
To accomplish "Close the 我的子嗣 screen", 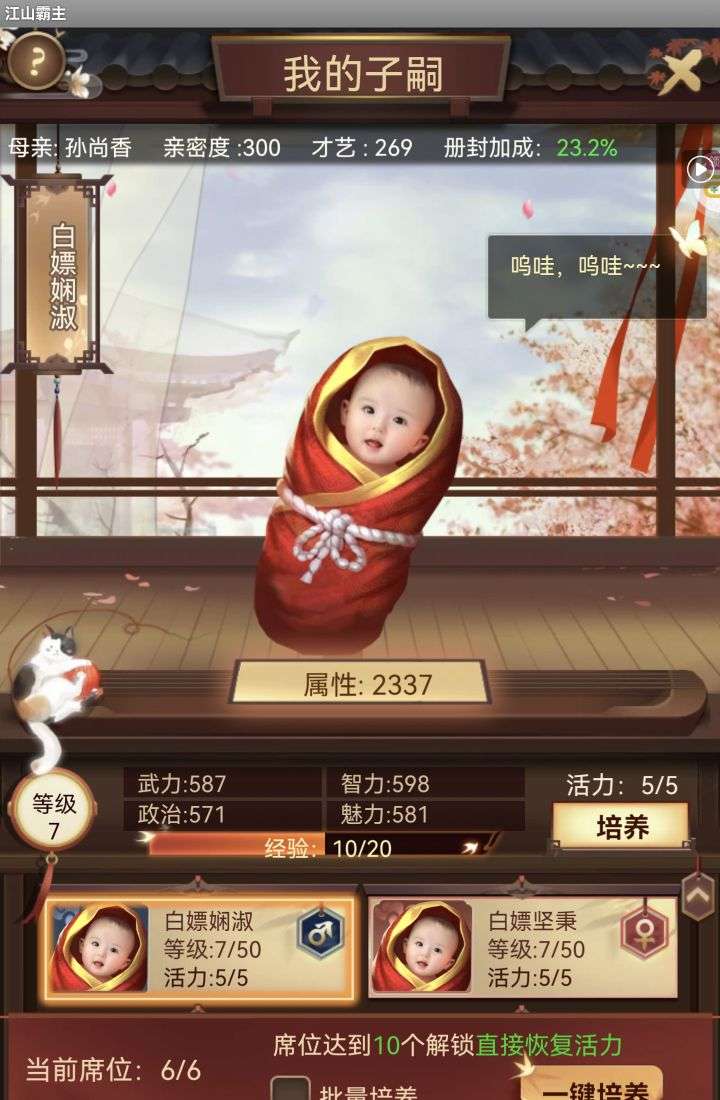I will [x=680, y=72].
